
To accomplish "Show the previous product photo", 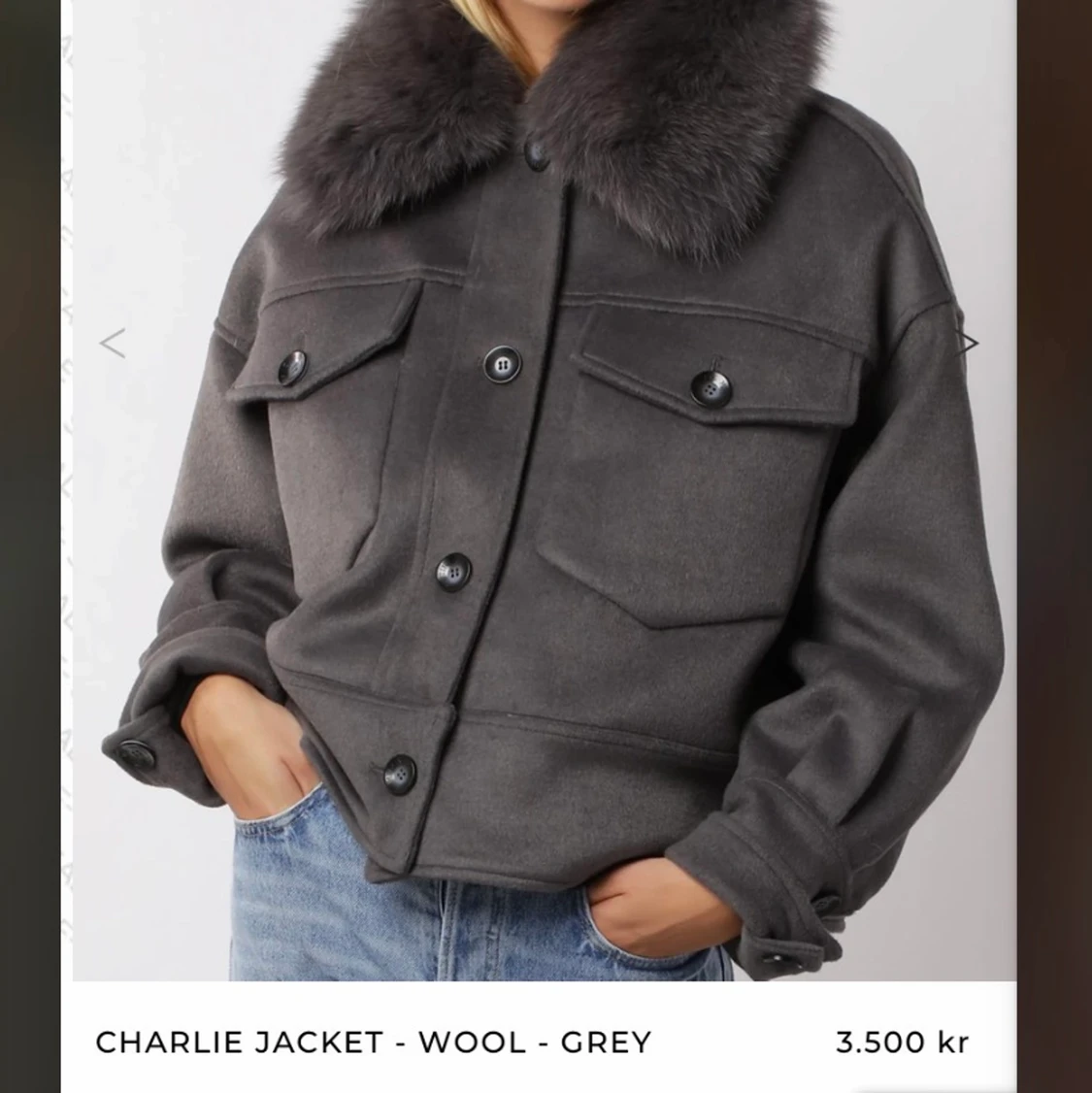I will [x=113, y=344].
